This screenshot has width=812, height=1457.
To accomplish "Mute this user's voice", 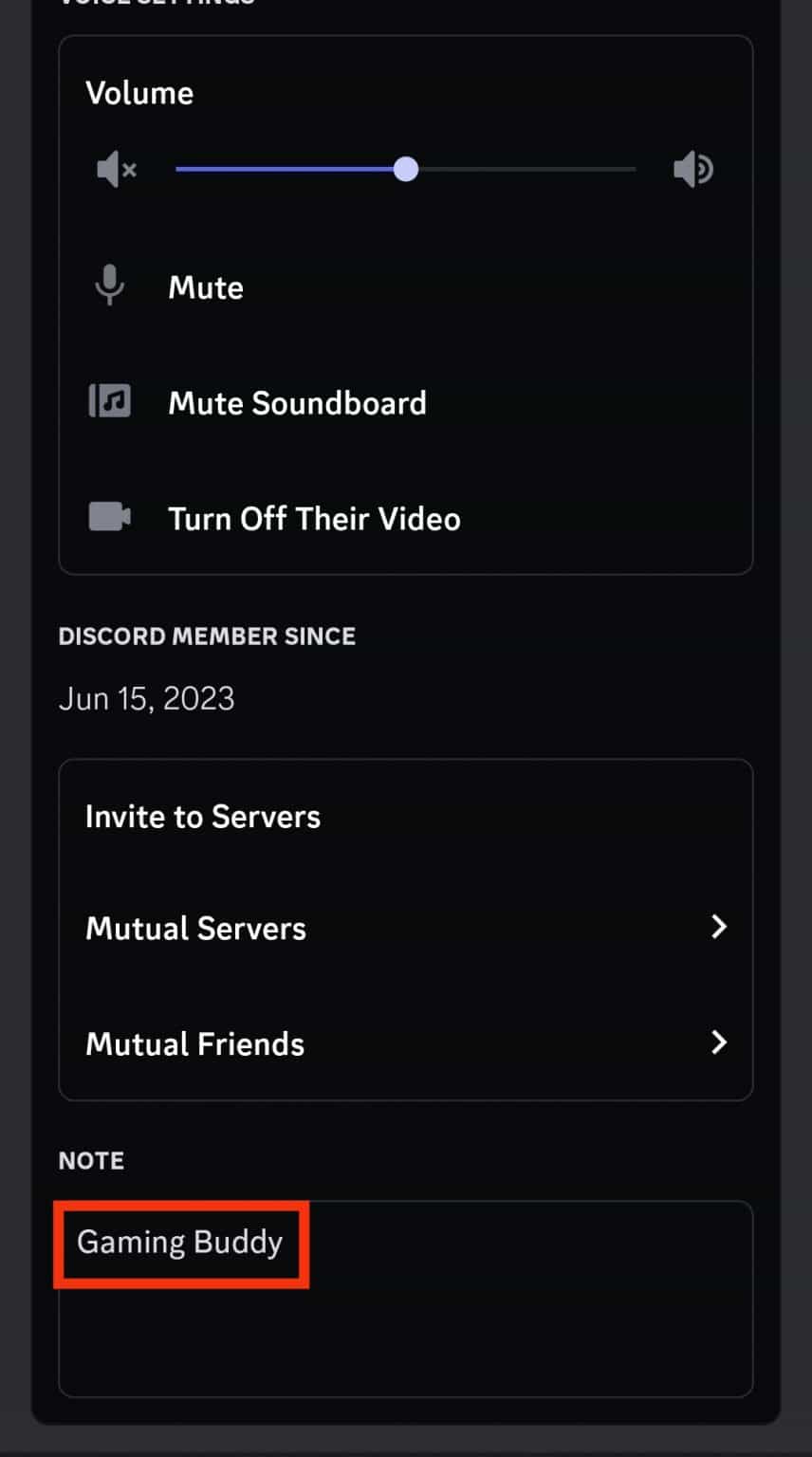I will click(x=205, y=287).
